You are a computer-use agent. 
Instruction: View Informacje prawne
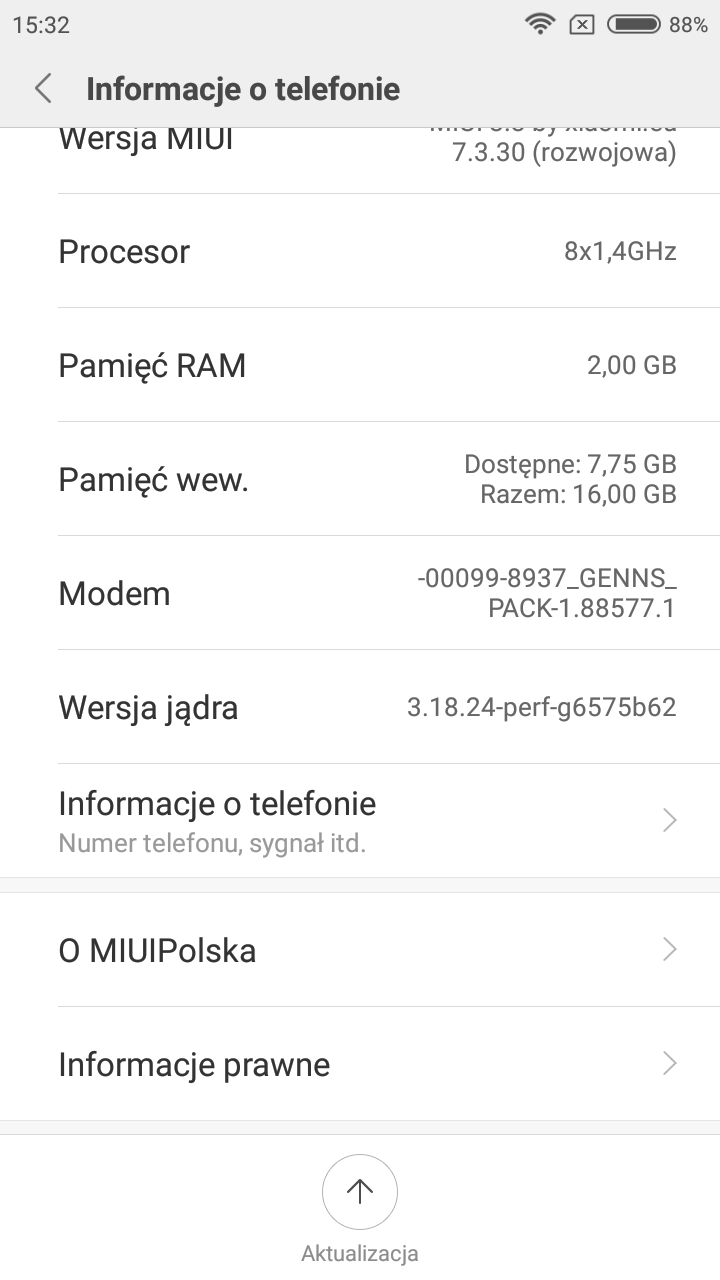pyautogui.click(x=360, y=1063)
